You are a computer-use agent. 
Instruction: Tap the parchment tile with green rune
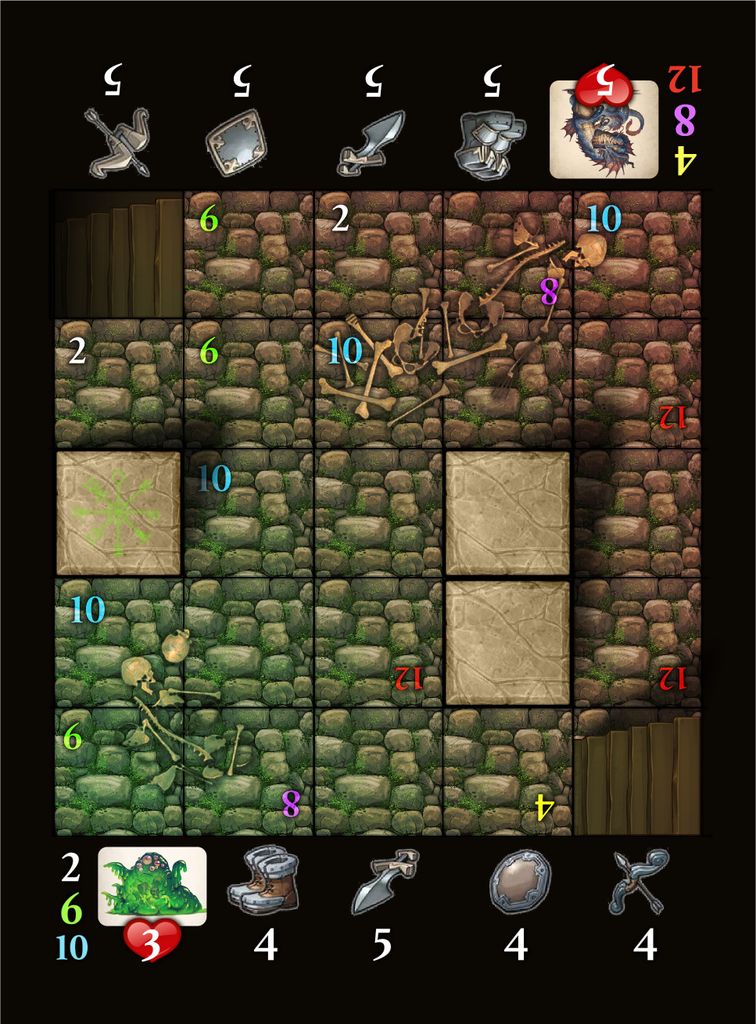pyautogui.click(x=118, y=513)
